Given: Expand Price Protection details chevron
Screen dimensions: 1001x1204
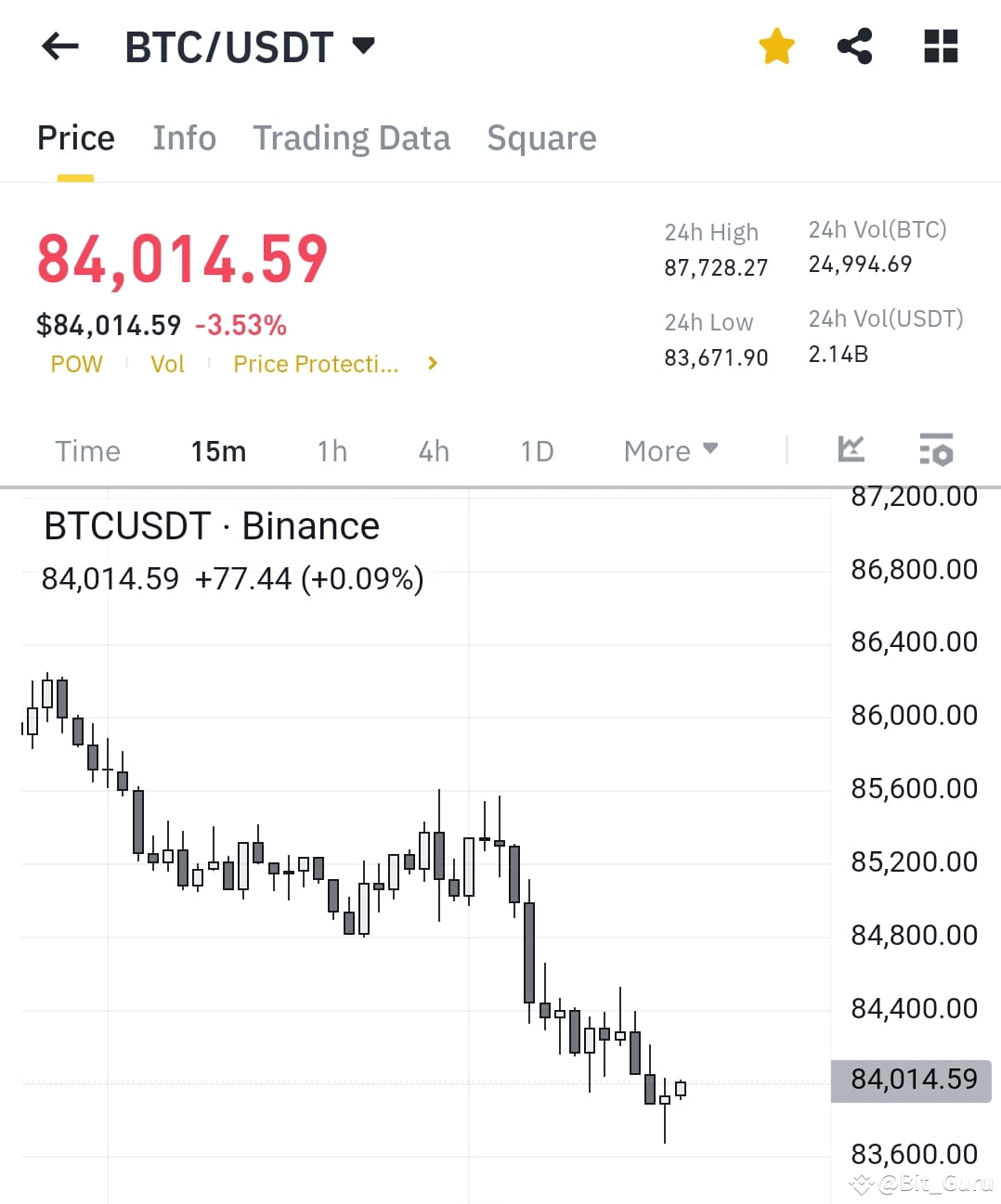Looking at the screenshot, I should (x=432, y=364).
